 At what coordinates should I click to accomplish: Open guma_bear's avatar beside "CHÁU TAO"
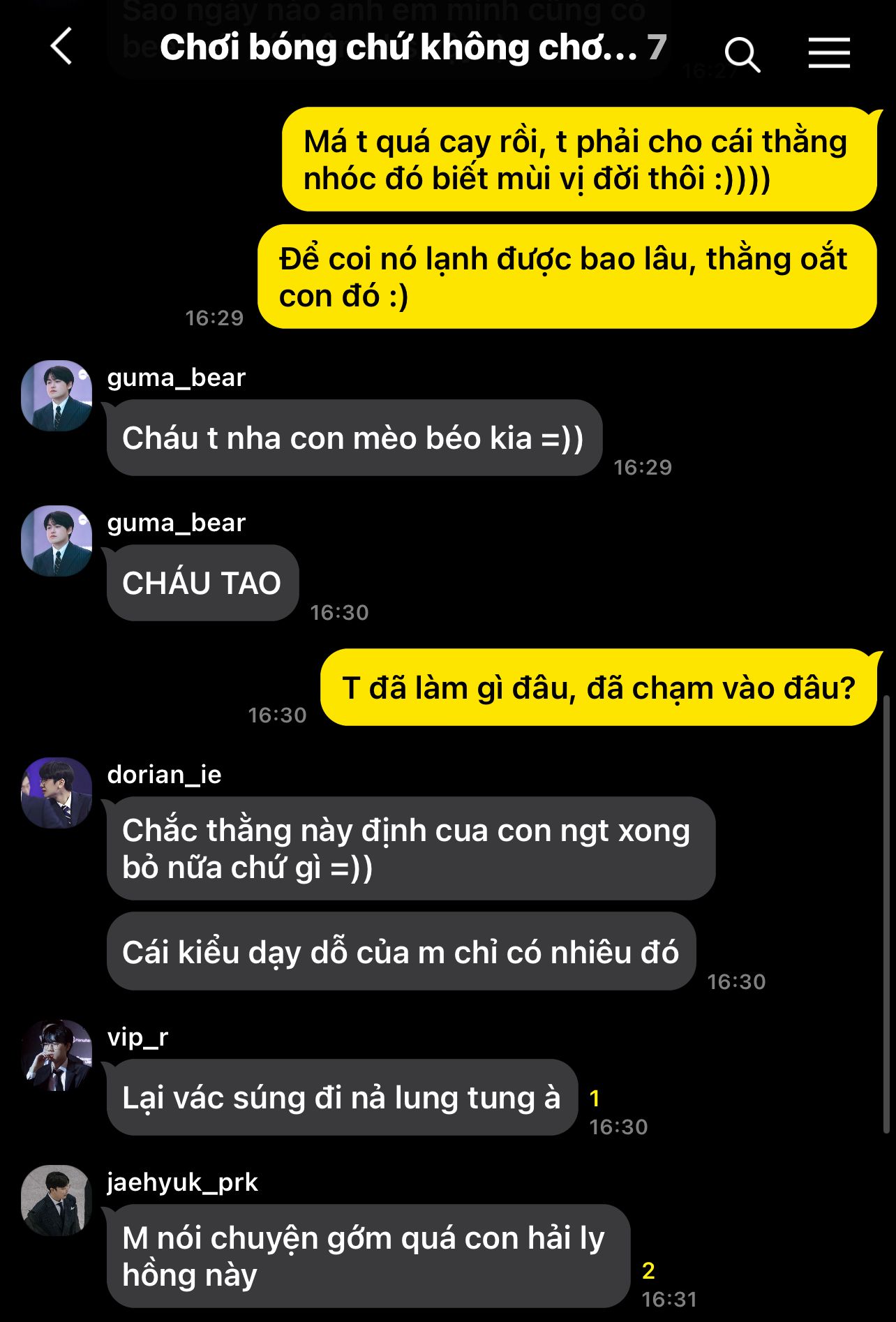pos(57,541)
